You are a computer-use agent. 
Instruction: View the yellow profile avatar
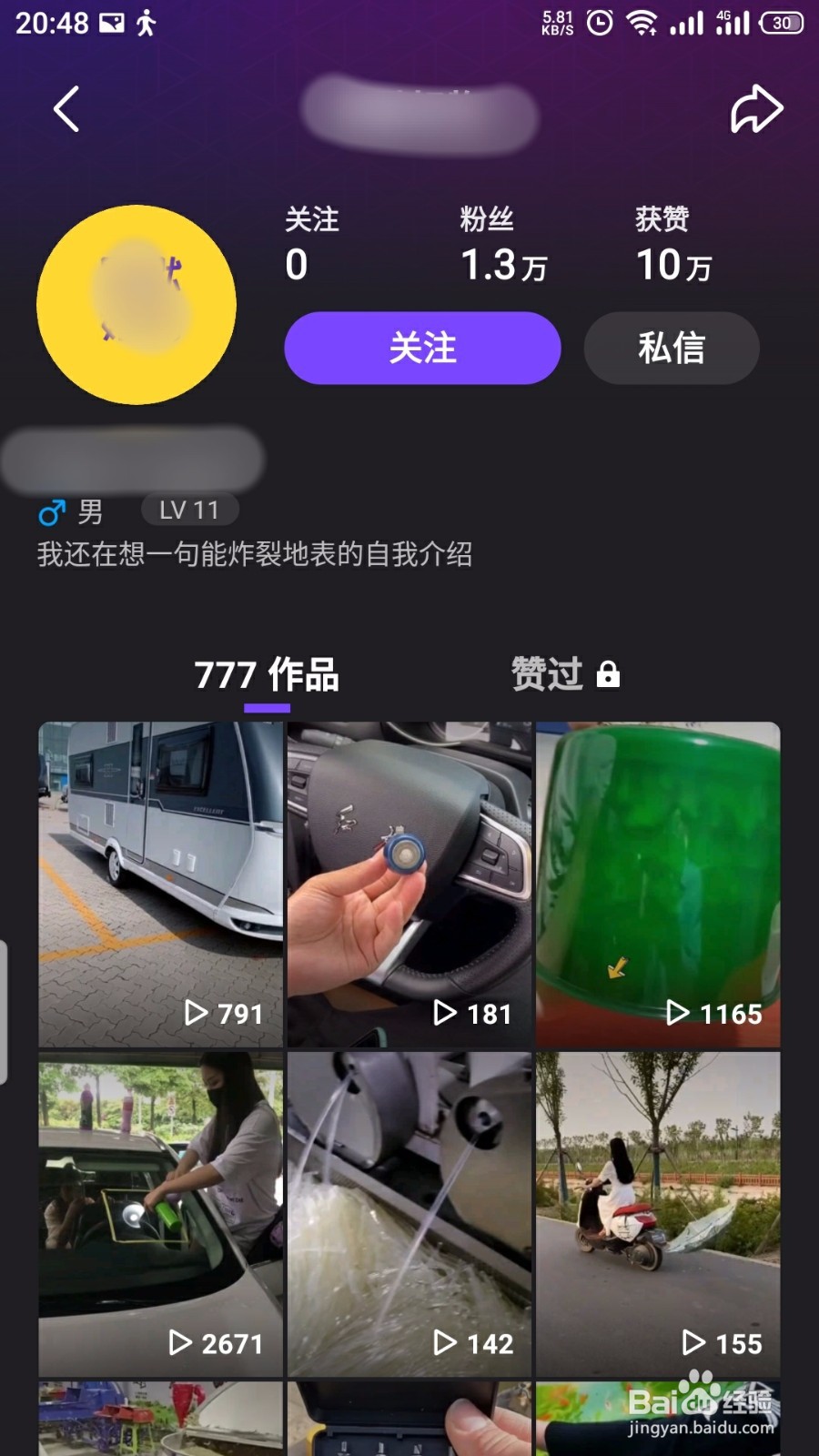click(136, 305)
